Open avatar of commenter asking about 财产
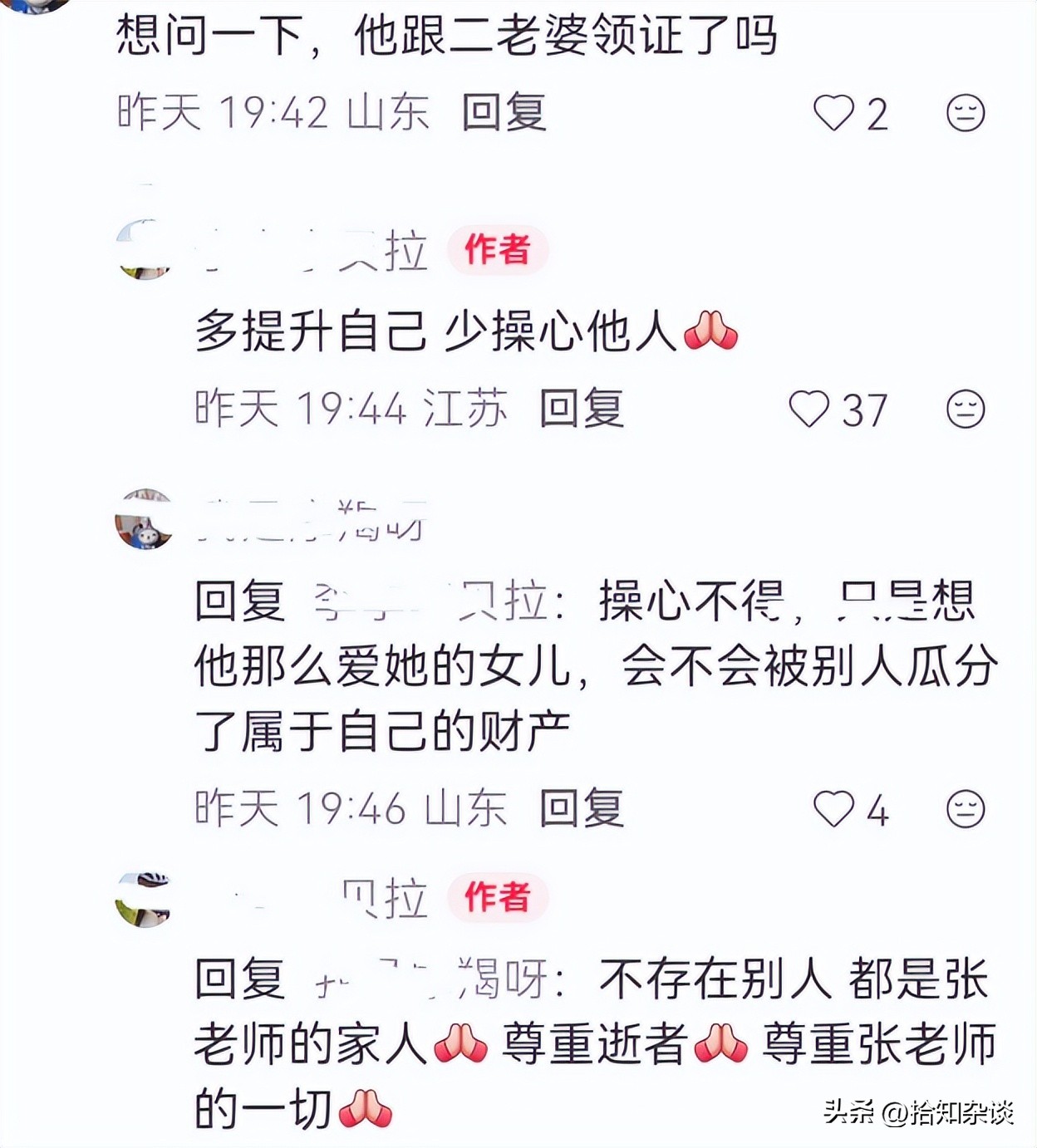This screenshot has height=1148, width=1037. coord(145,520)
